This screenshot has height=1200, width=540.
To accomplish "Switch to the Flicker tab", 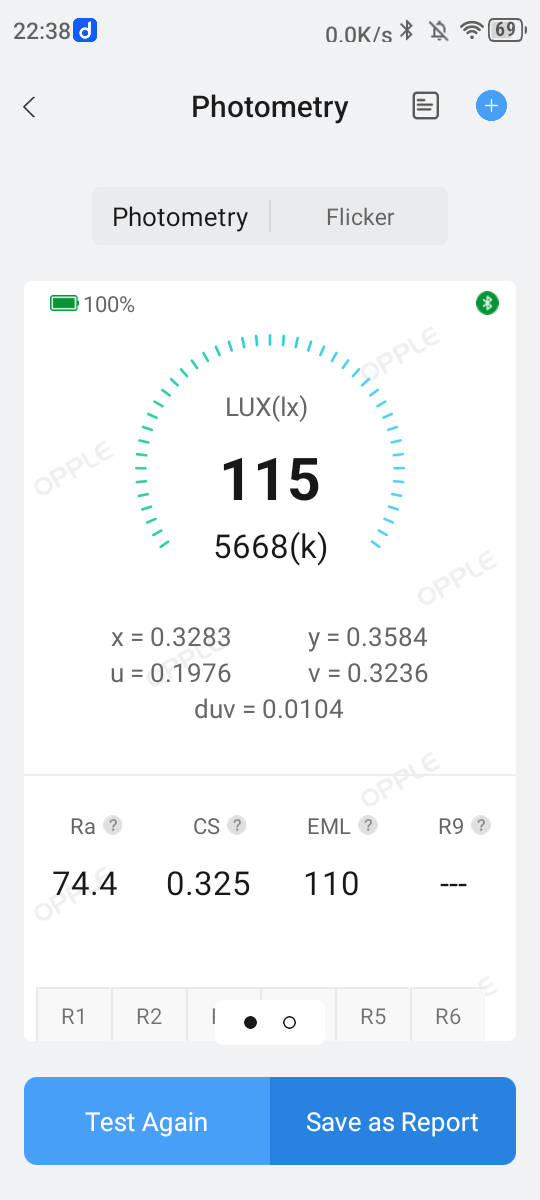I will tap(360, 217).
